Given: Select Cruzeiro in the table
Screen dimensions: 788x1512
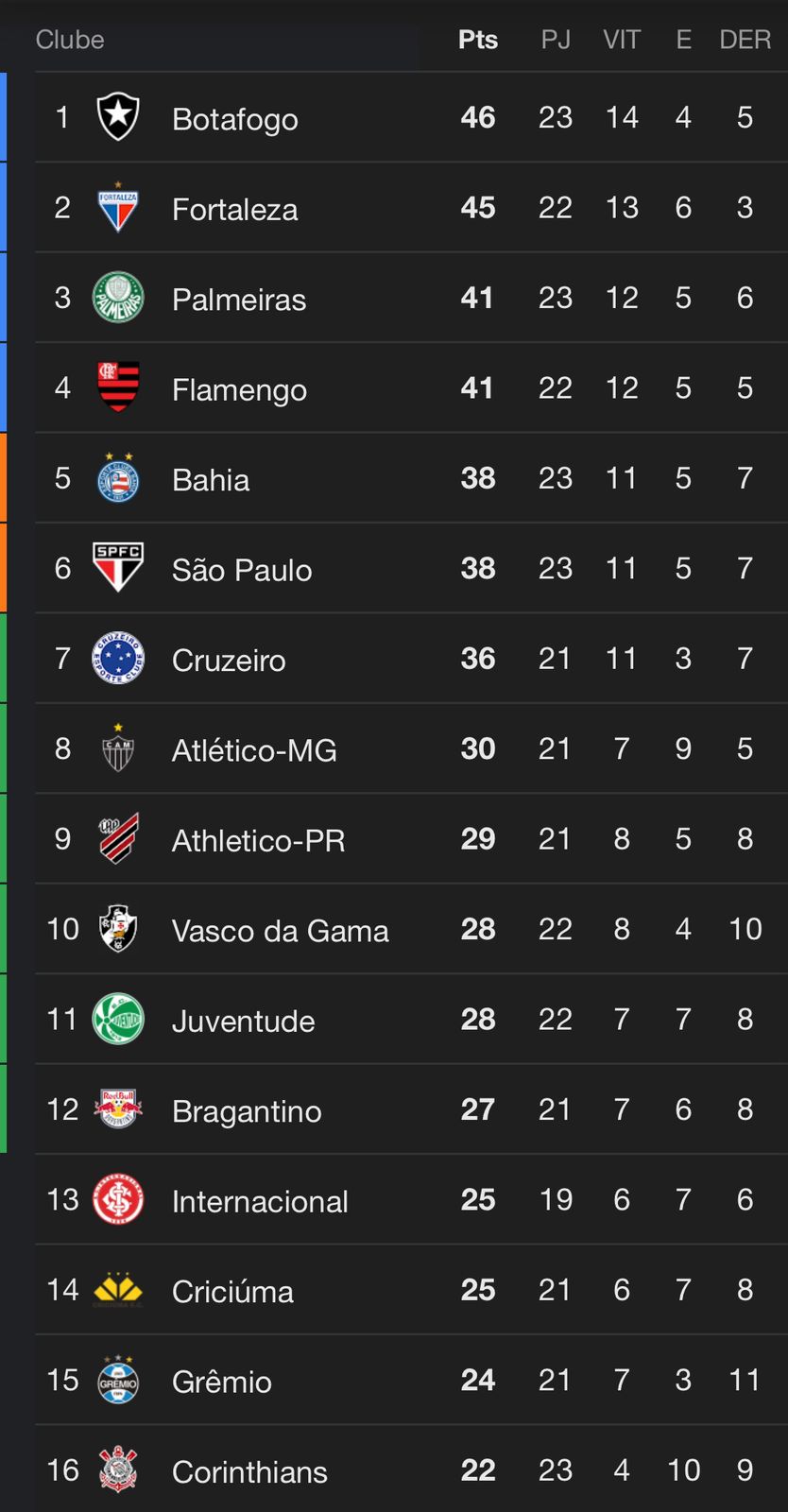Looking at the screenshot, I should [411, 659].
